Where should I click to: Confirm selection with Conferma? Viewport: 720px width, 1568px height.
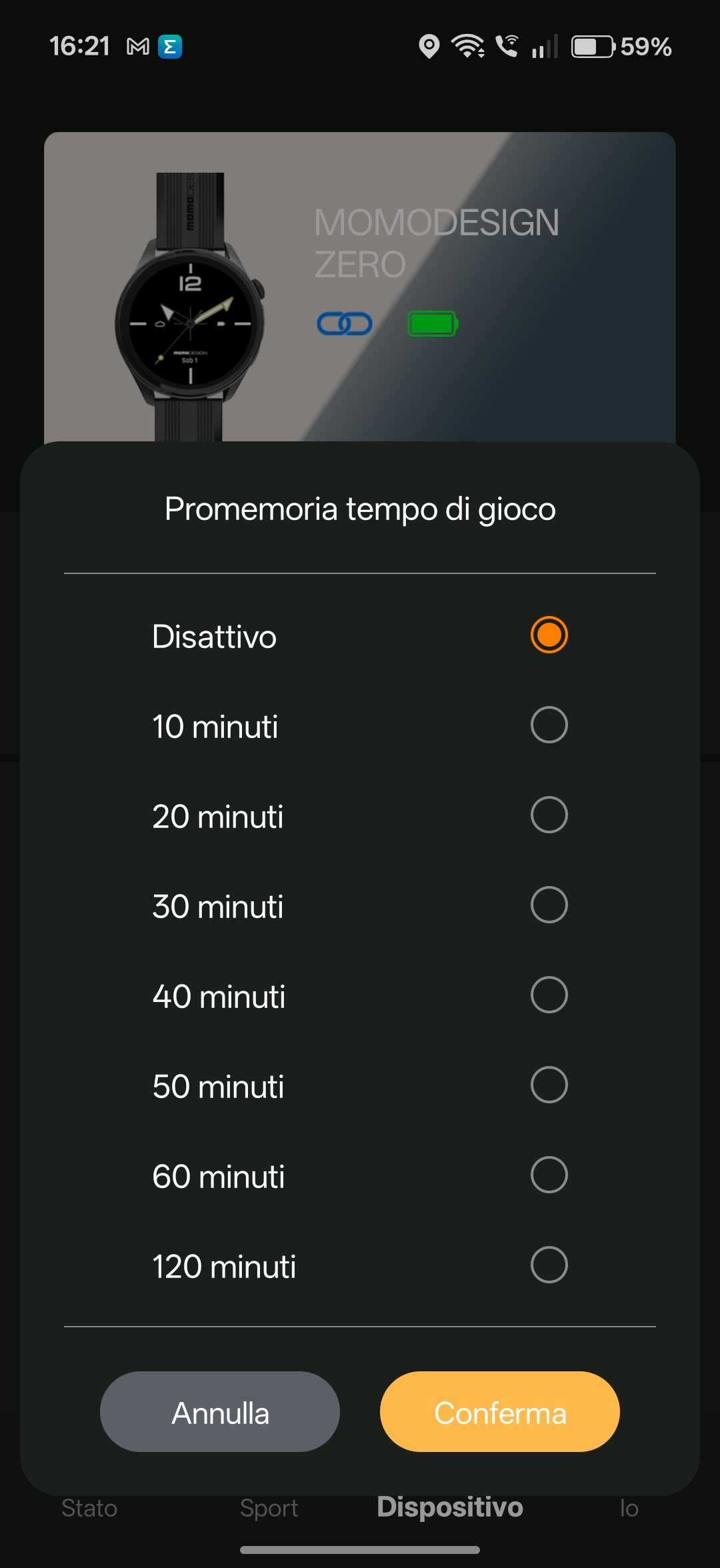pos(500,1411)
